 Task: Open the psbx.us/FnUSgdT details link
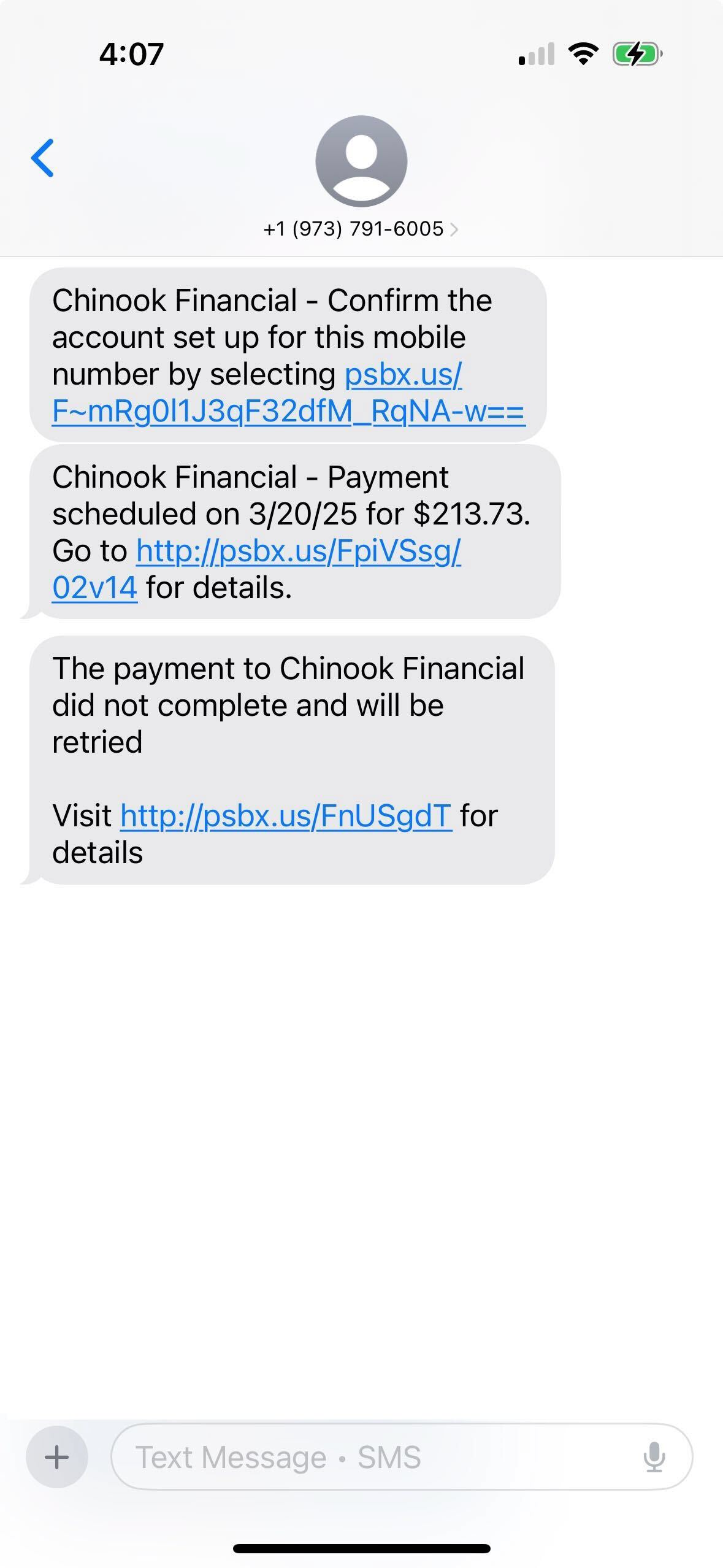click(286, 816)
